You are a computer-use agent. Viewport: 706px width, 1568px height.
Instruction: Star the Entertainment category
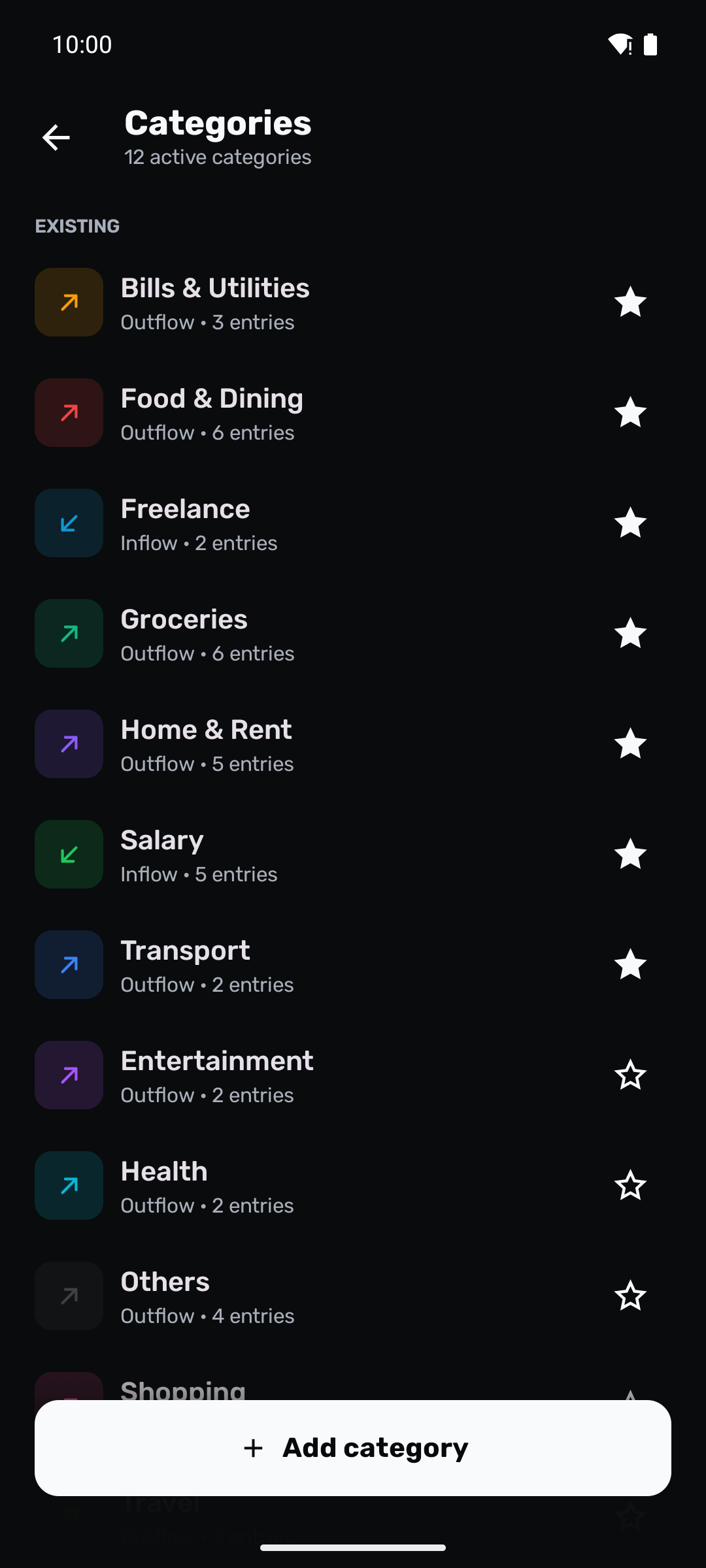pyautogui.click(x=630, y=1075)
